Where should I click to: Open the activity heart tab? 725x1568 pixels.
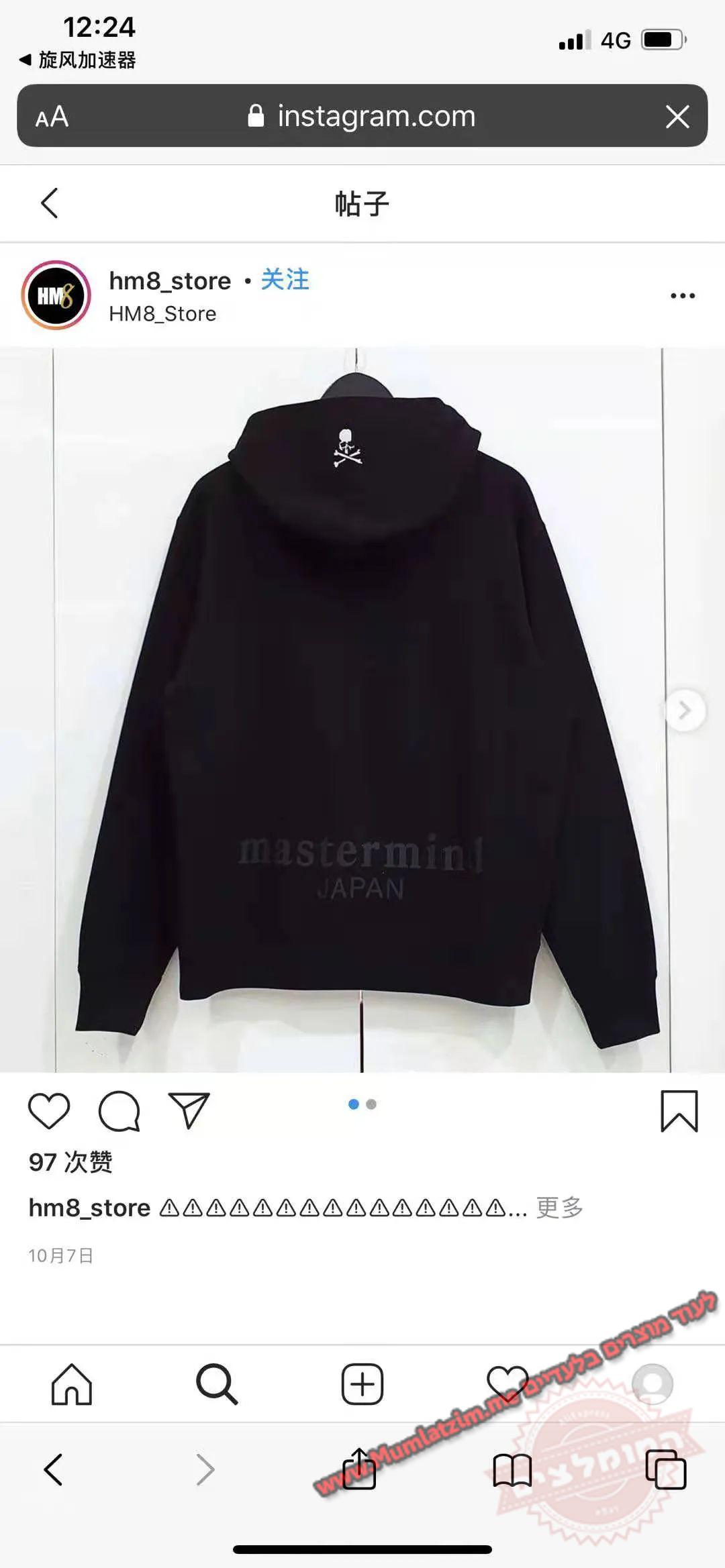pyautogui.click(x=507, y=1384)
